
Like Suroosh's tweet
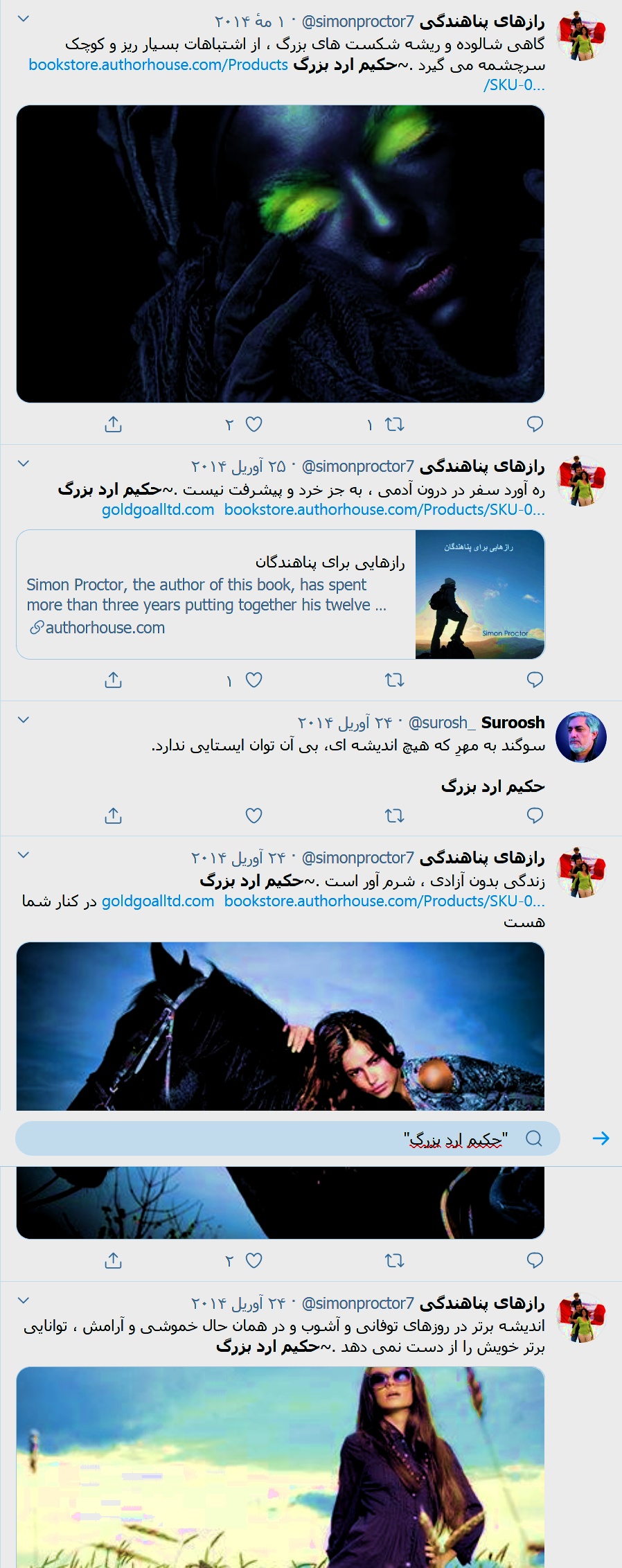coord(254,816)
